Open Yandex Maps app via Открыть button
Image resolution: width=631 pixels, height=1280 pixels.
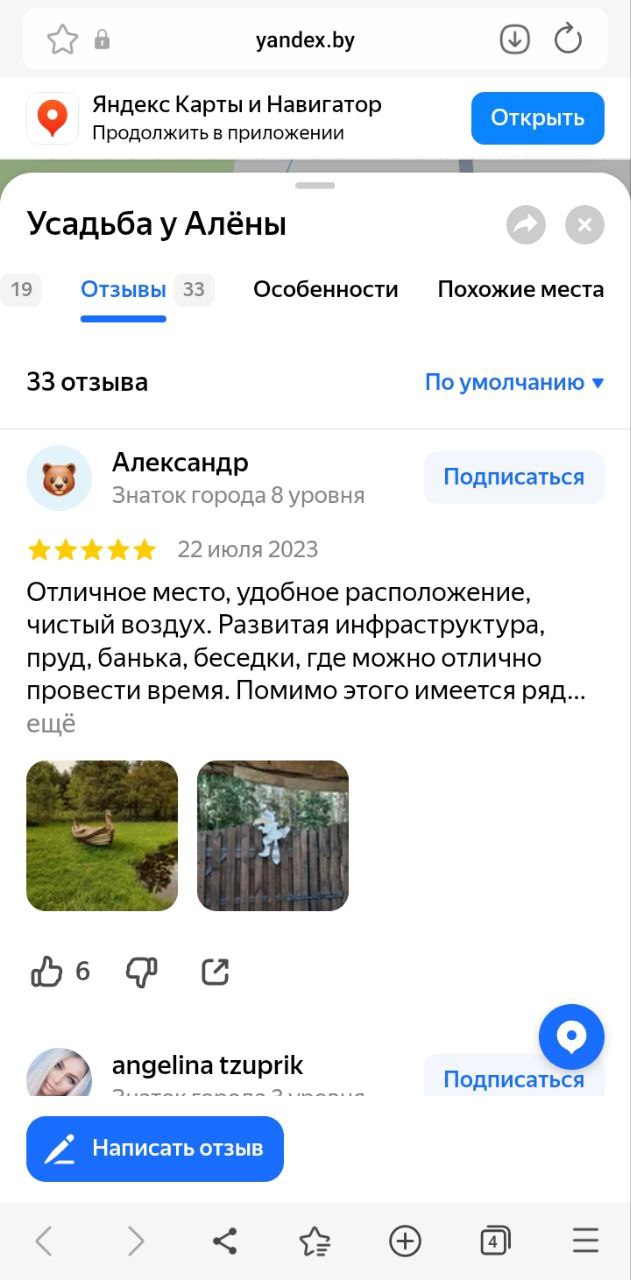pyautogui.click(x=538, y=118)
